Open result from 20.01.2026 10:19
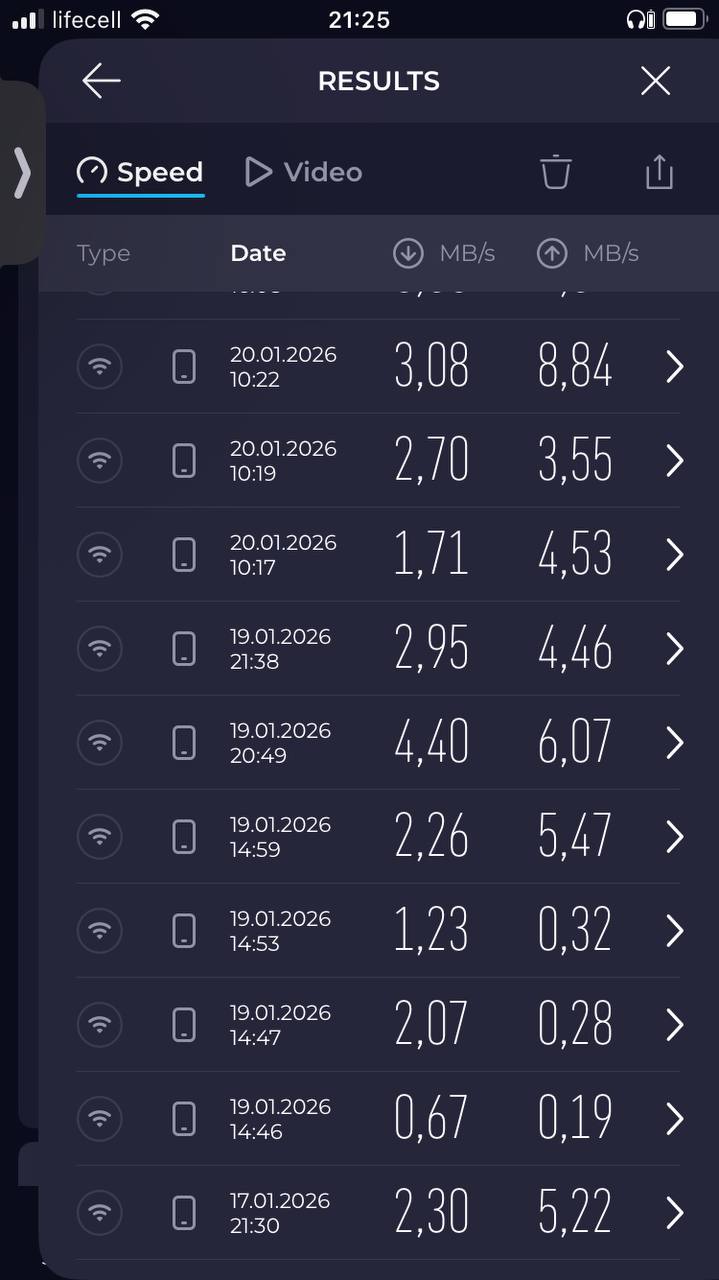Image resolution: width=719 pixels, height=1280 pixels. [x=378, y=461]
